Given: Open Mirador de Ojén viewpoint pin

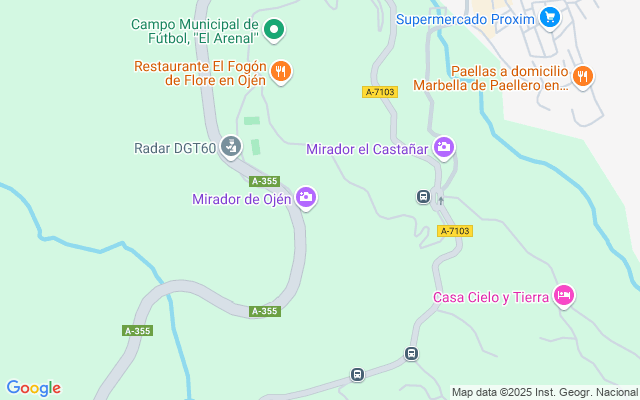Looking at the screenshot, I should pos(306,198).
